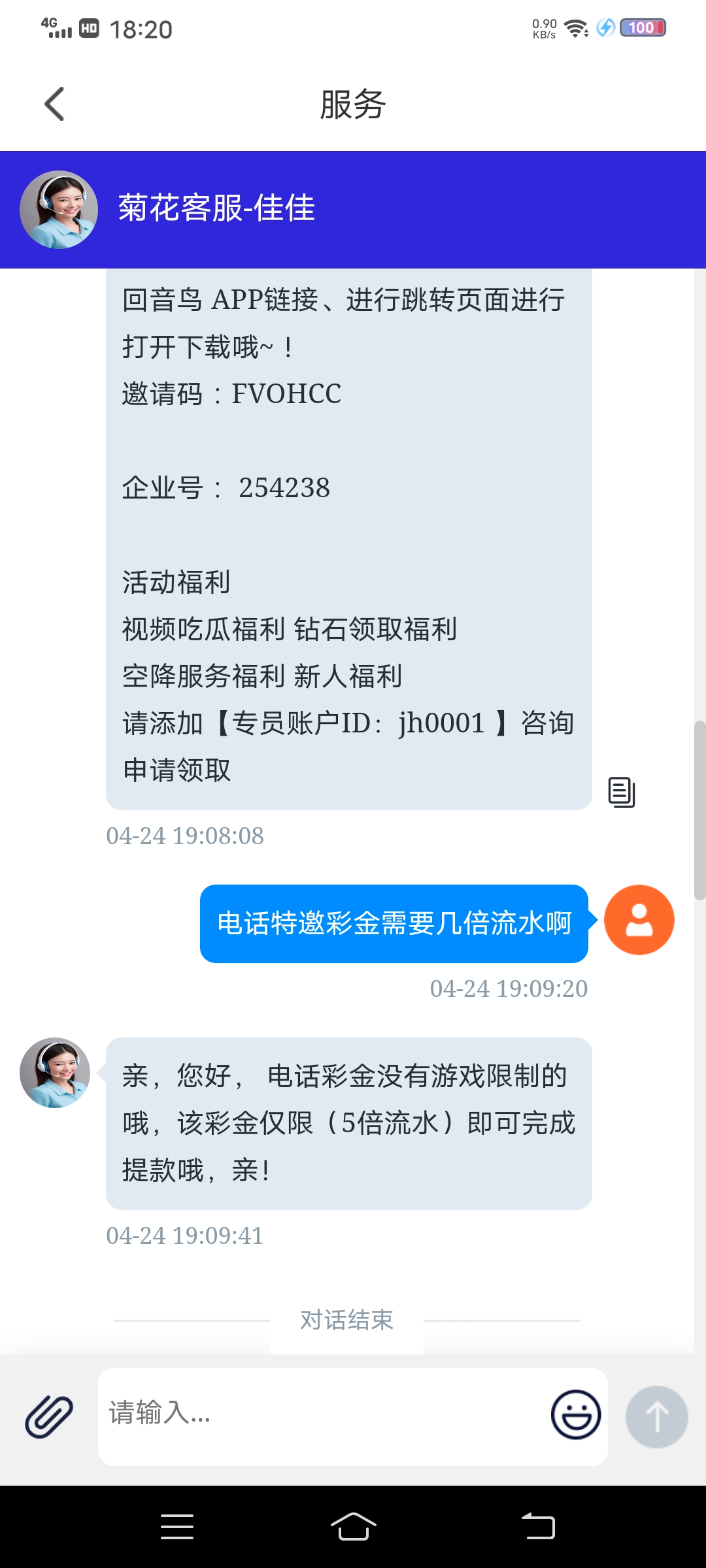Open recent apps from the navigation bar
Screen dimensions: 706x1568
(177, 1527)
